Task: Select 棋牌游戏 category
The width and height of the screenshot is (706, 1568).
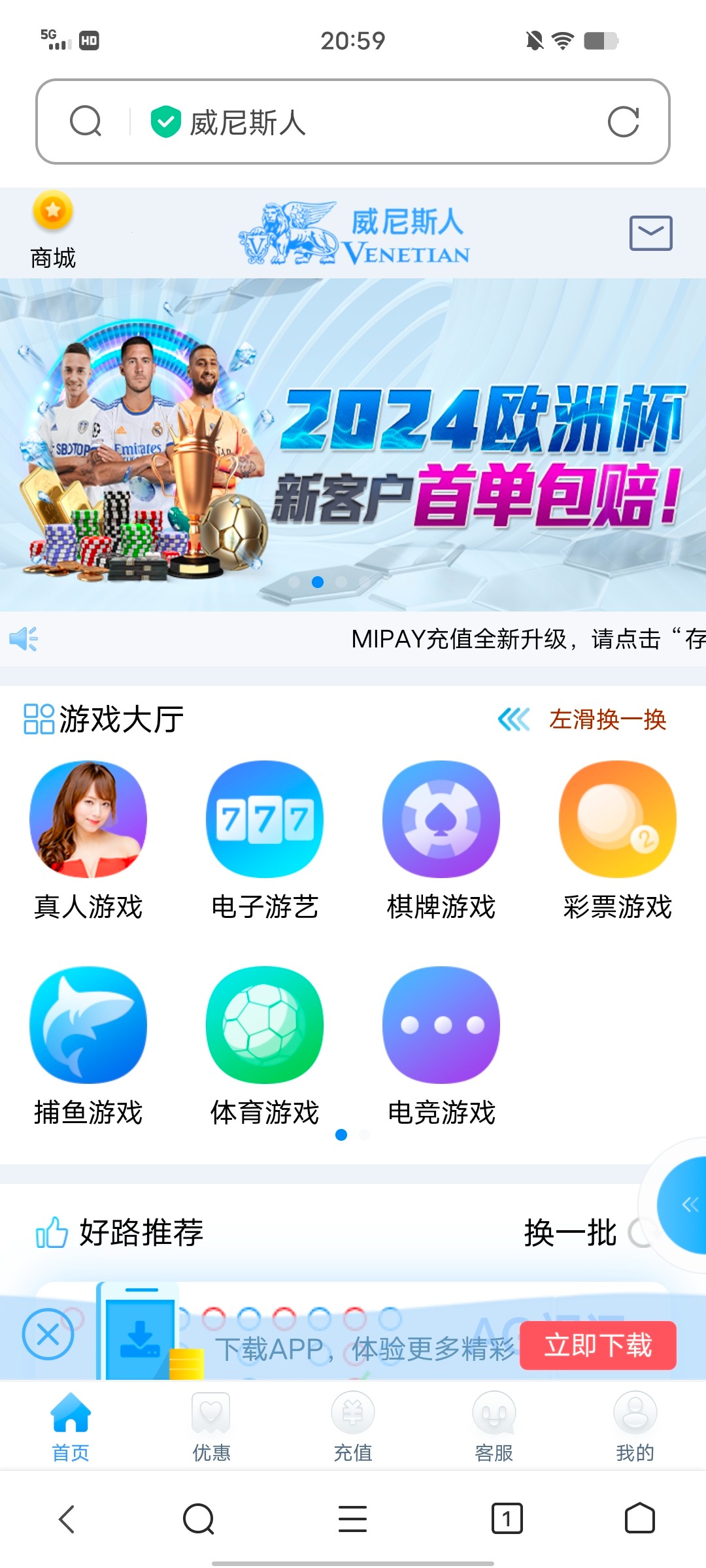Action: coord(441,840)
